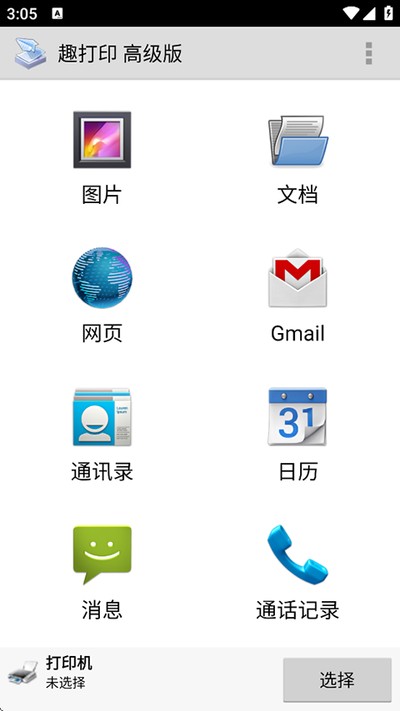Screen dimensions: 400x711
Task: Select the 网页 web page option
Action: (102, 295)
